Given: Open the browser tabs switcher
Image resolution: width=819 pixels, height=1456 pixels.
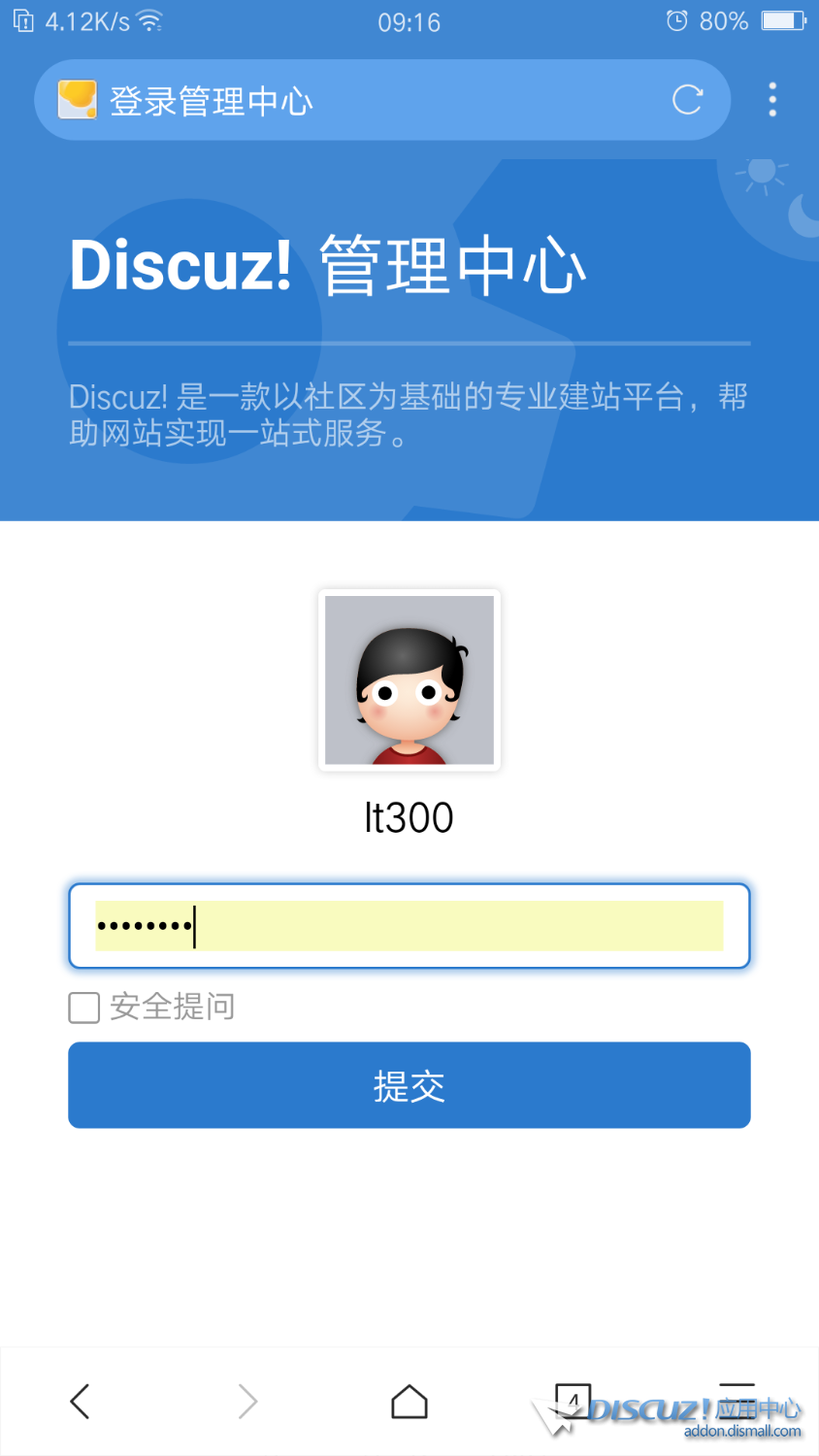Looking at the screenshot, I should click(x=573, y=1401).
